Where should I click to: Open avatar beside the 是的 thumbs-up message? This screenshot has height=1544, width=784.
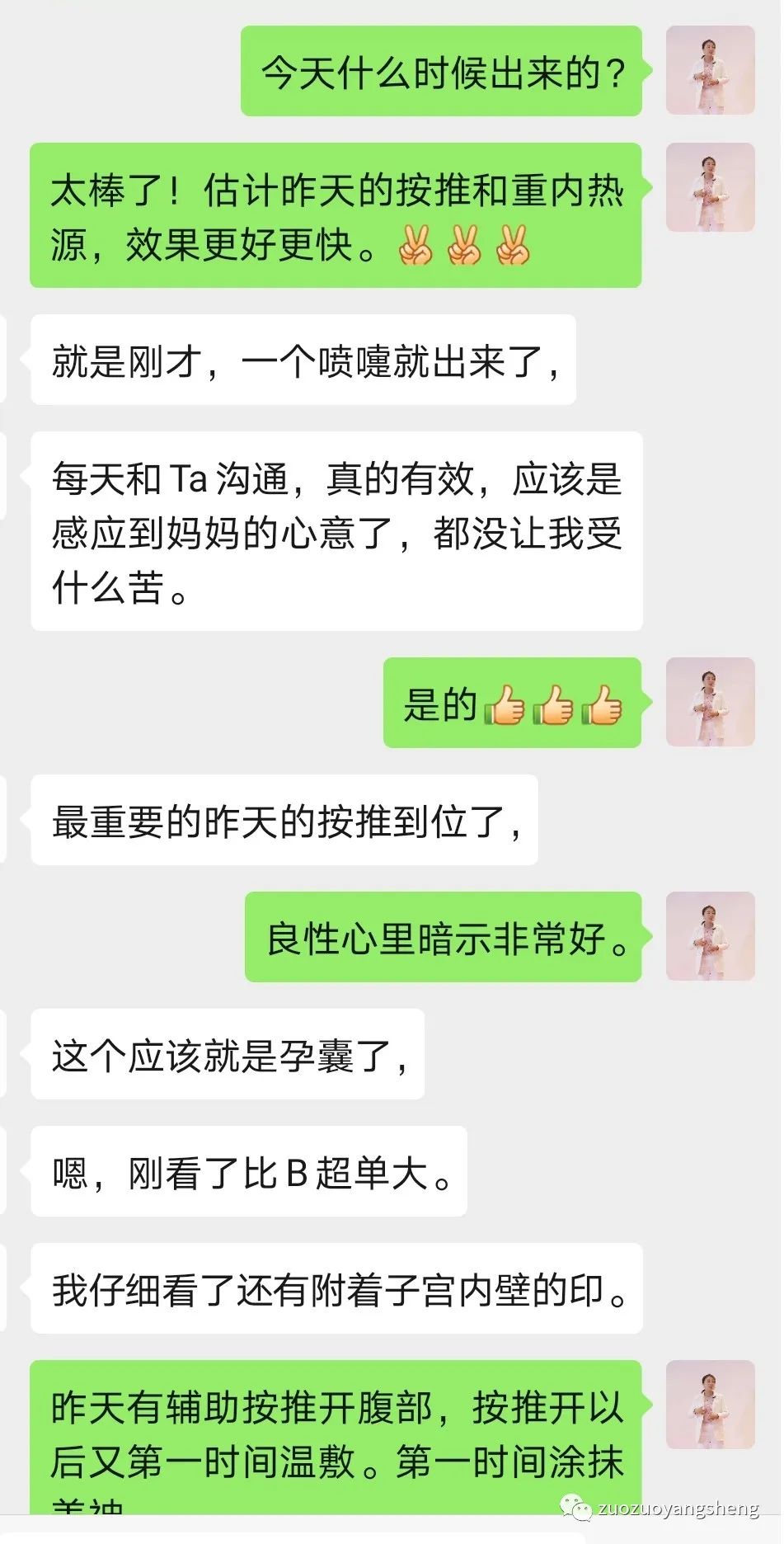[711, 701]
